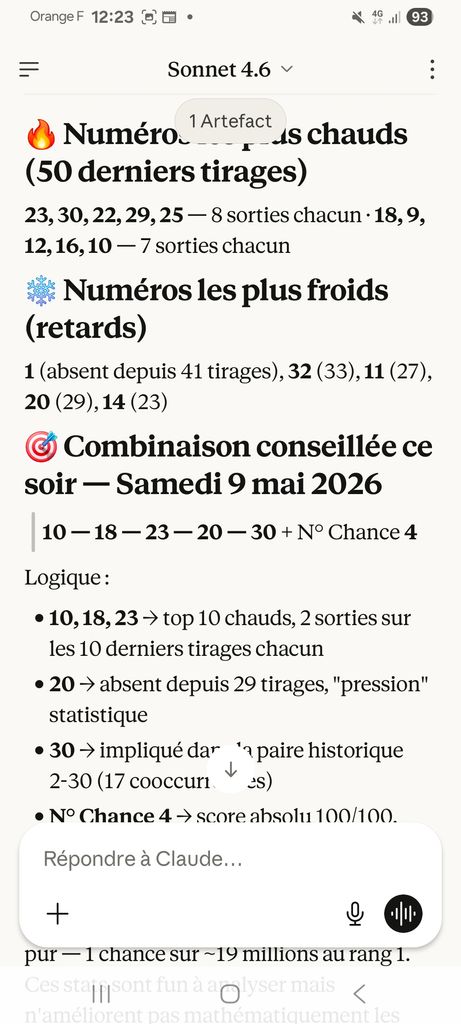
Task: Open recent apps from the navigation bar
Action: click(101, 994)
